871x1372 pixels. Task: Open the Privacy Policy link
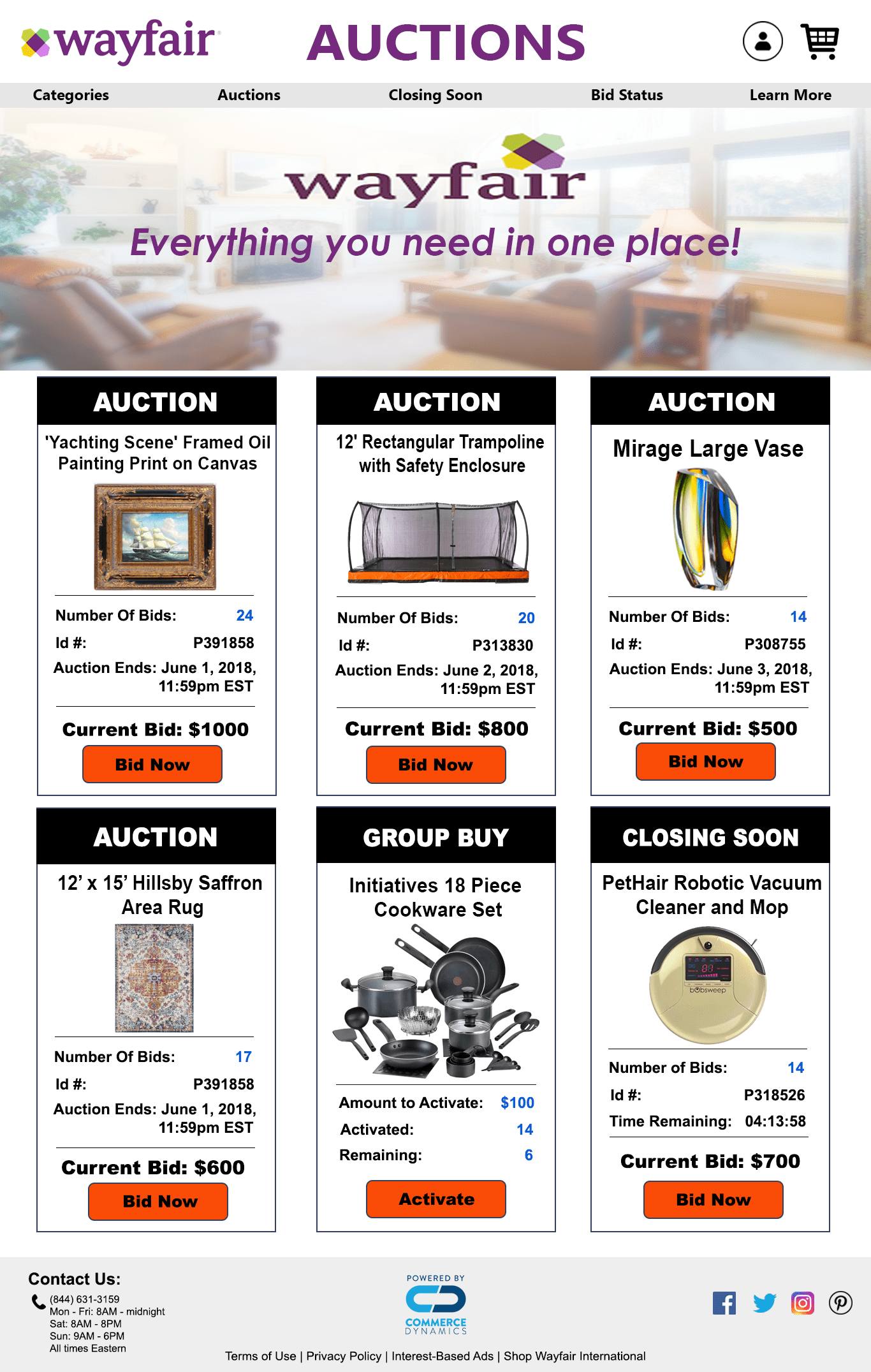pyautogui.click(x=344, y=1356)
